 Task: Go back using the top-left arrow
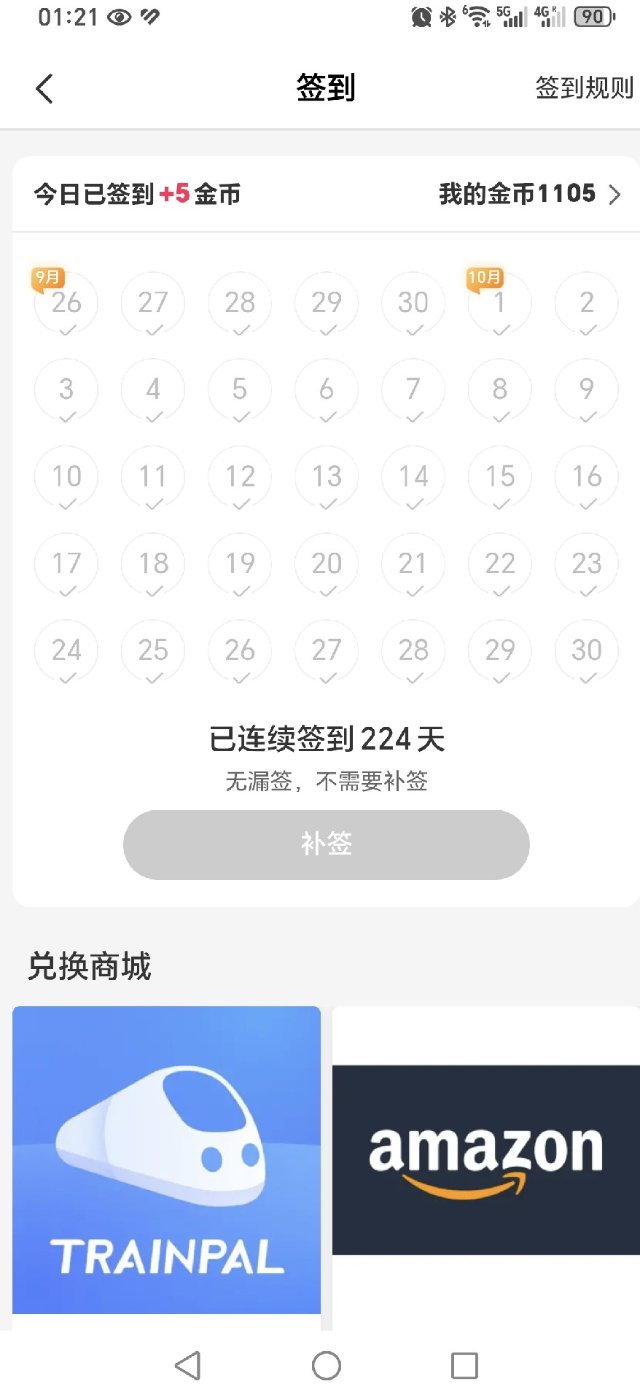click(44, 89)
